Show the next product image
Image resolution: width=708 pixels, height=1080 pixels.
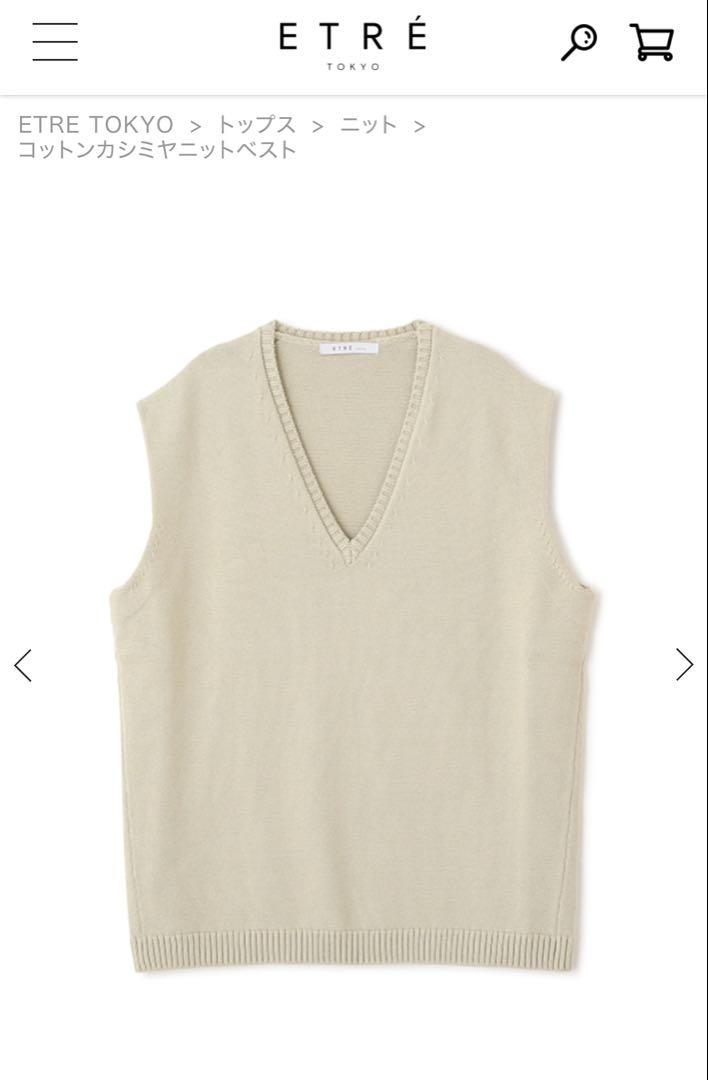point(684,664)
